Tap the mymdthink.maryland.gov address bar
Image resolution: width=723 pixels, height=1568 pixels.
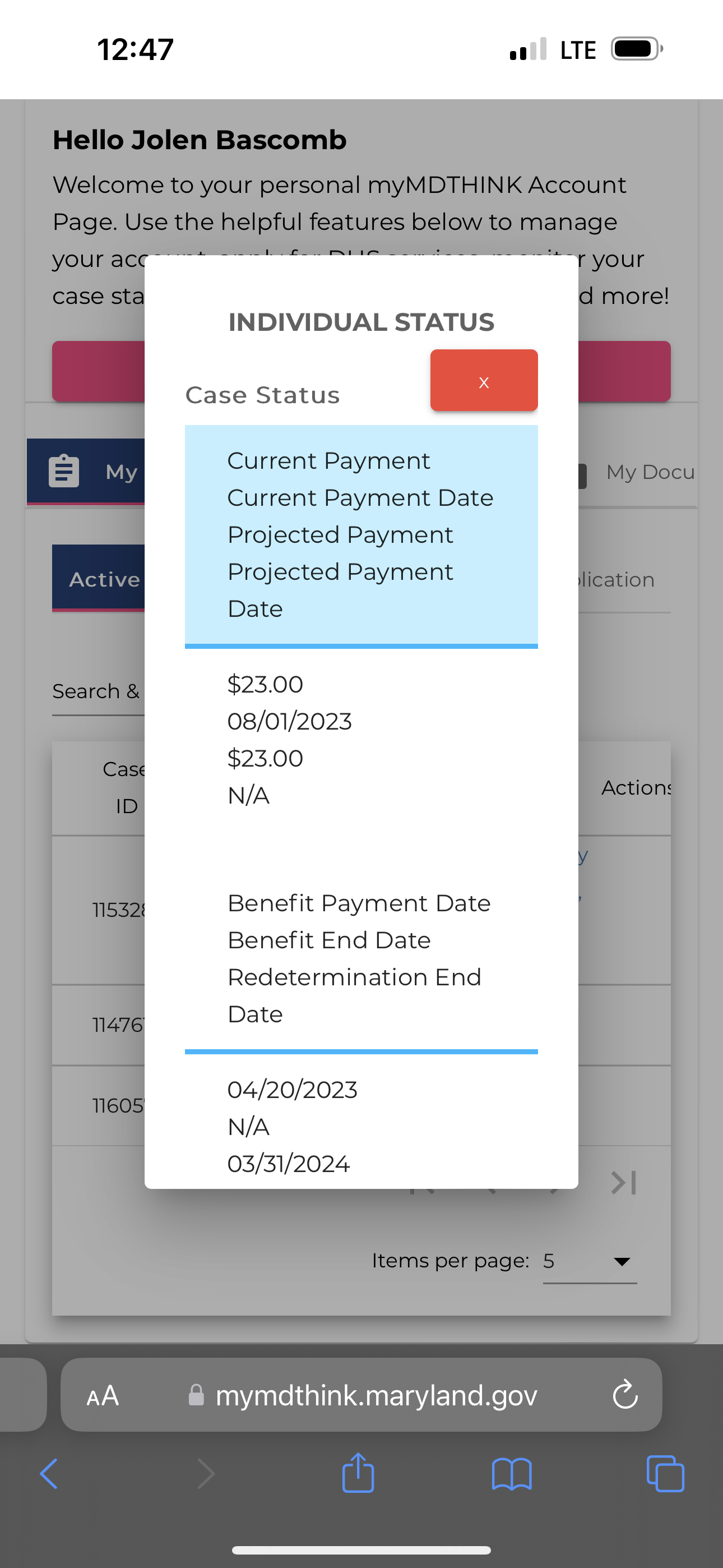tap(361, 1395)
